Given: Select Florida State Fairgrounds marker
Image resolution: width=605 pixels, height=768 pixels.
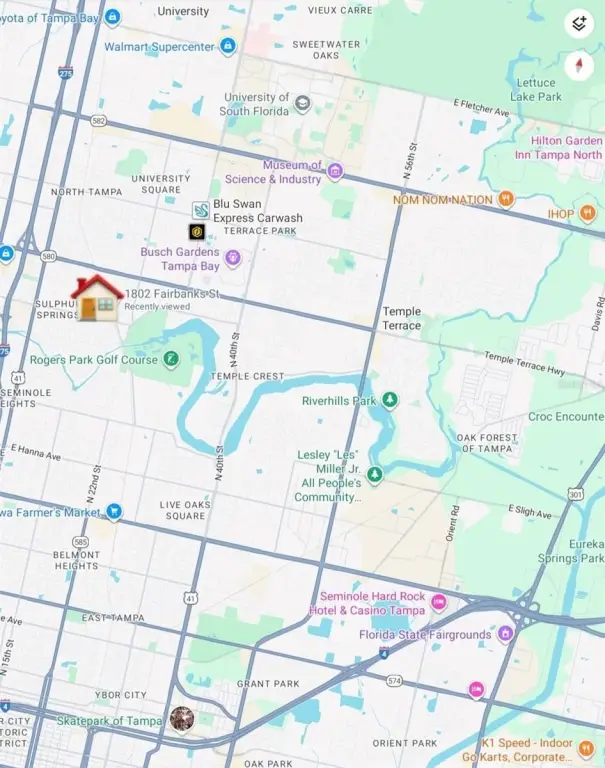Looking at the screenshot, I should [506, 634].
